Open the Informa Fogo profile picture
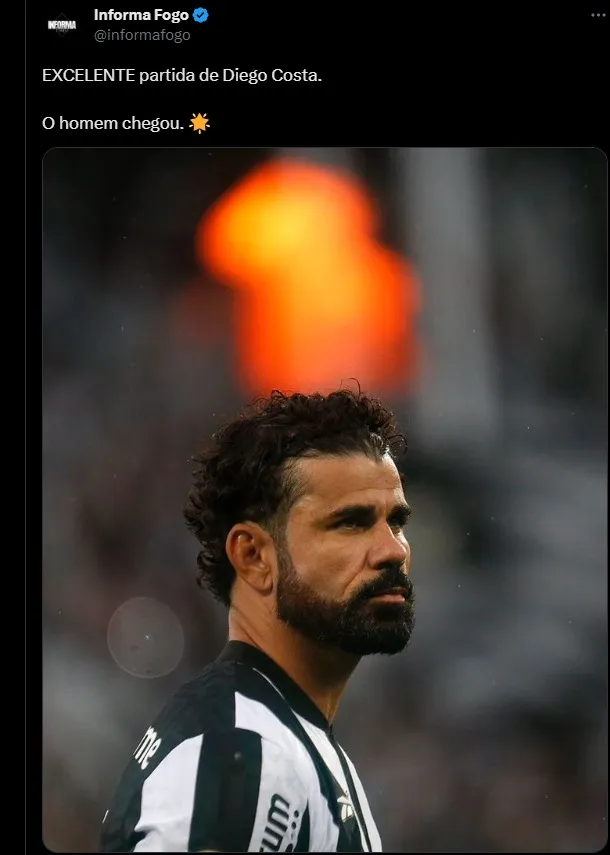 [62, 24]
